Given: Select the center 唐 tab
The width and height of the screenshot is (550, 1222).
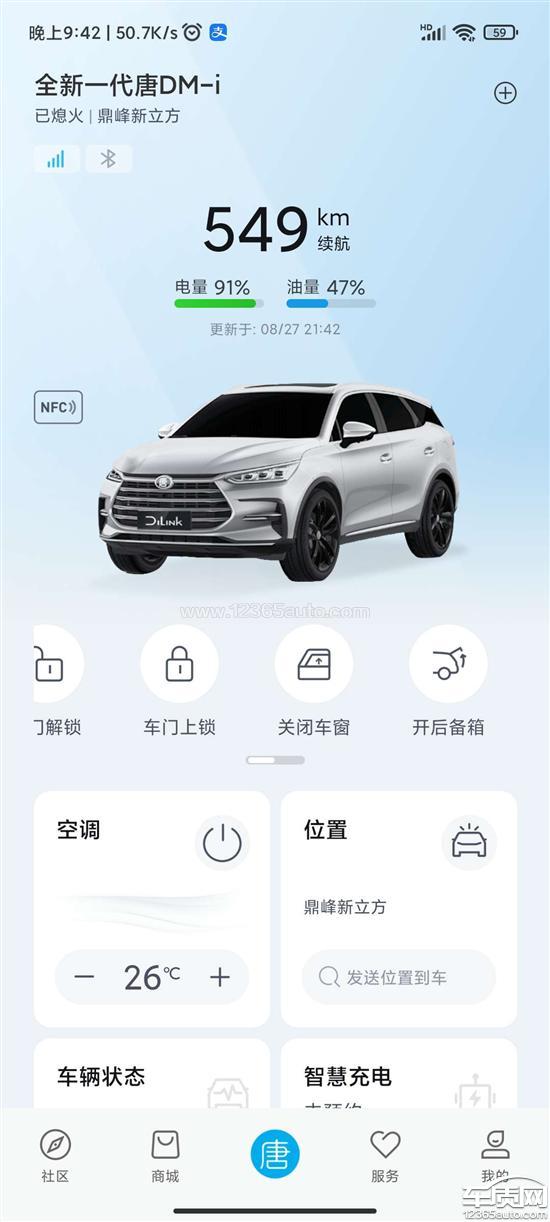Looking at the screenshot, I should (x=275, y=1156).
